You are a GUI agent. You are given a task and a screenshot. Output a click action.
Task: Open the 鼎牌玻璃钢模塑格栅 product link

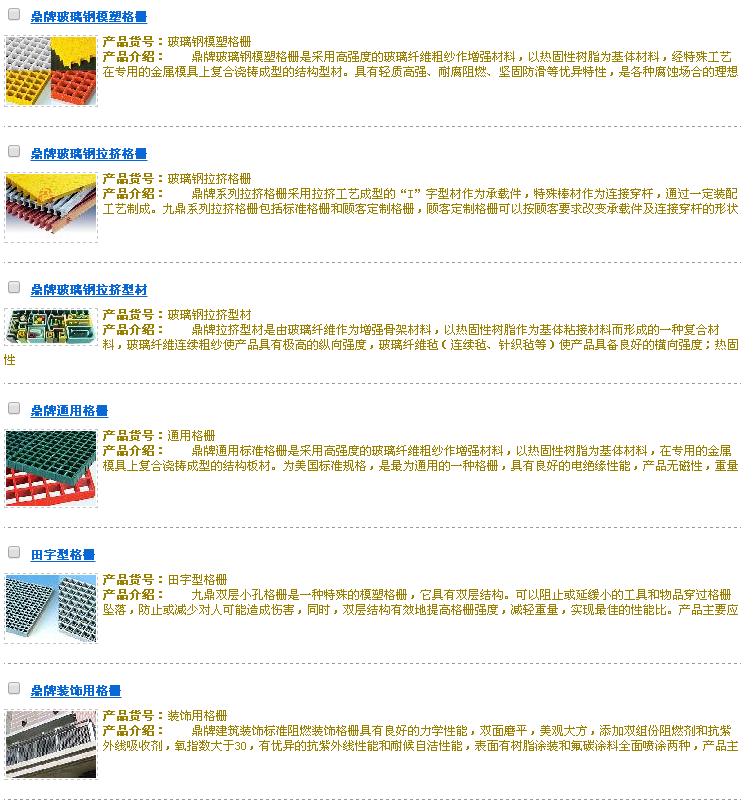tap(88, 18)
